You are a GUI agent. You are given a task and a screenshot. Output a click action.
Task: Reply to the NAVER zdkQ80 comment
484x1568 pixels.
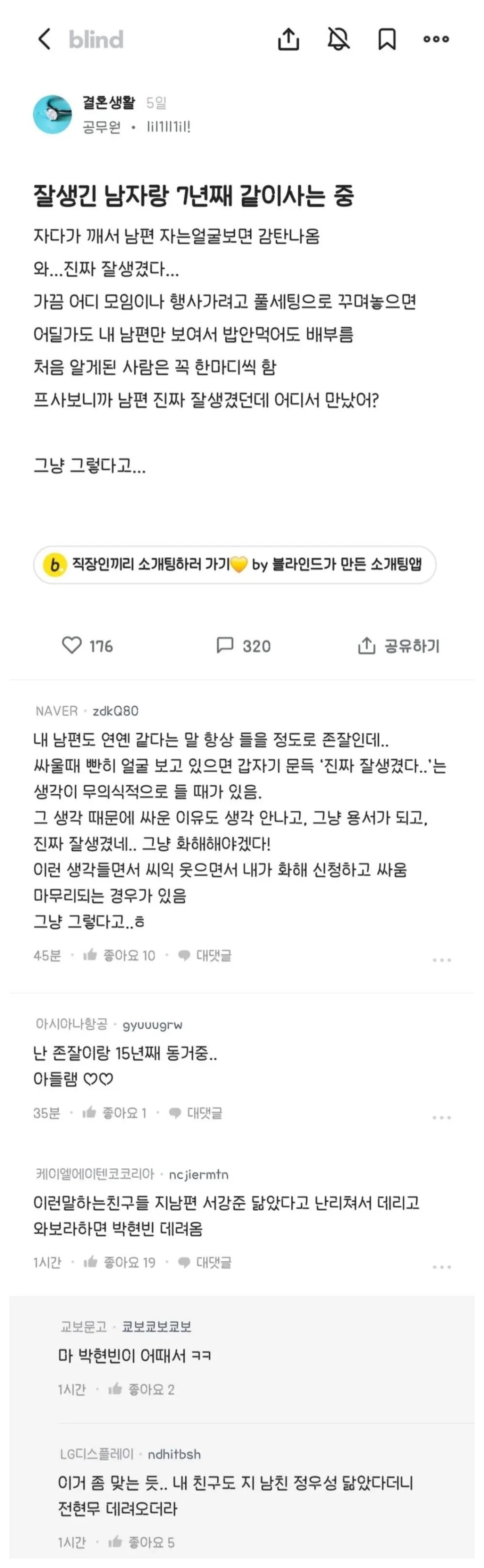pos(205,956)
